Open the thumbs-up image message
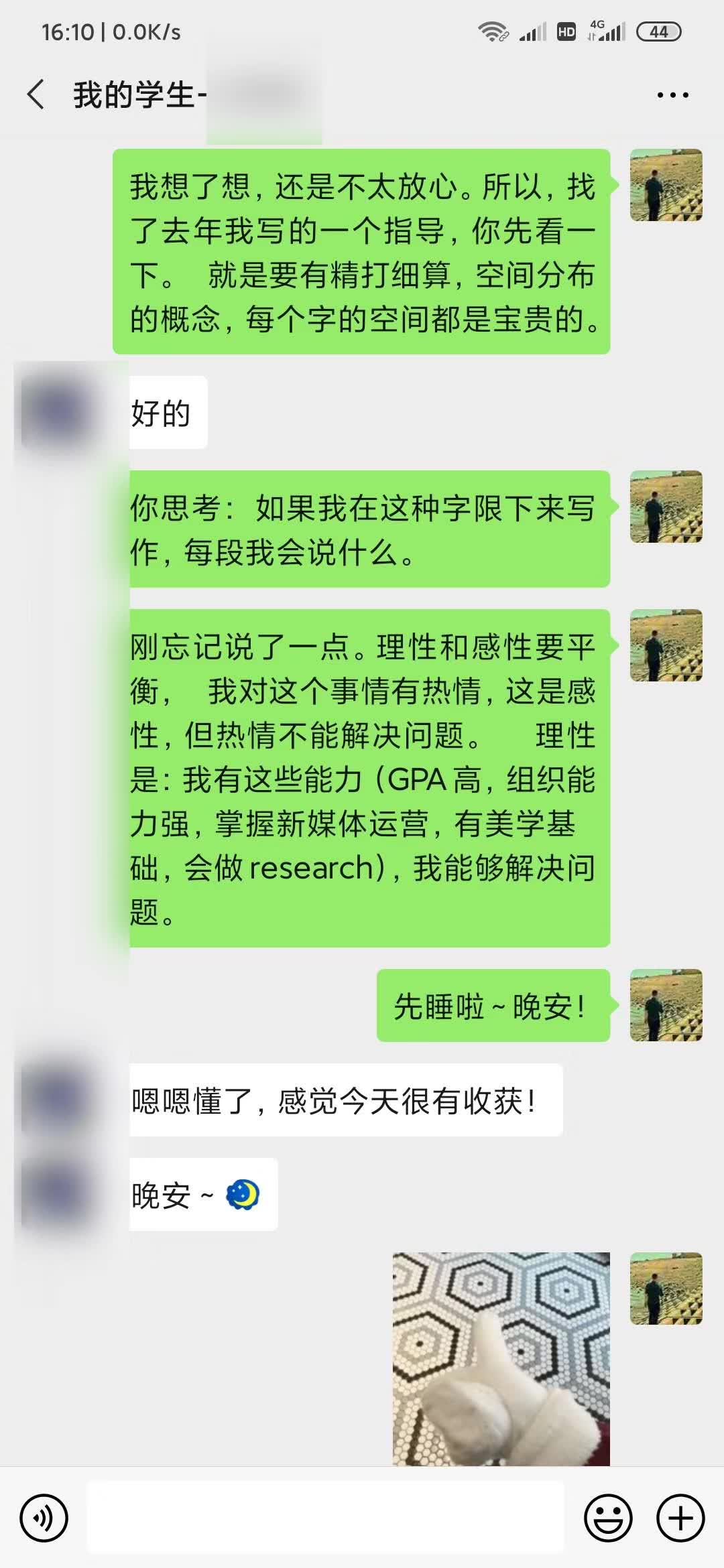Screen dimensions: 724x1568 tap(501, 1358)
